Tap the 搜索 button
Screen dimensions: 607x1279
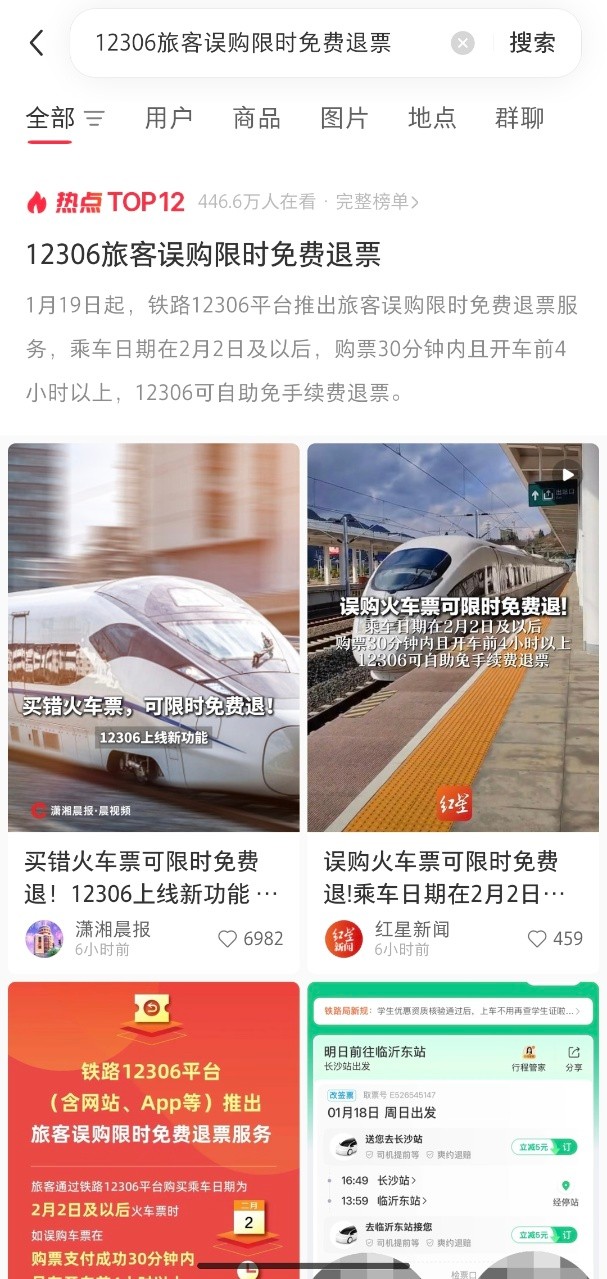coord(532,43)
